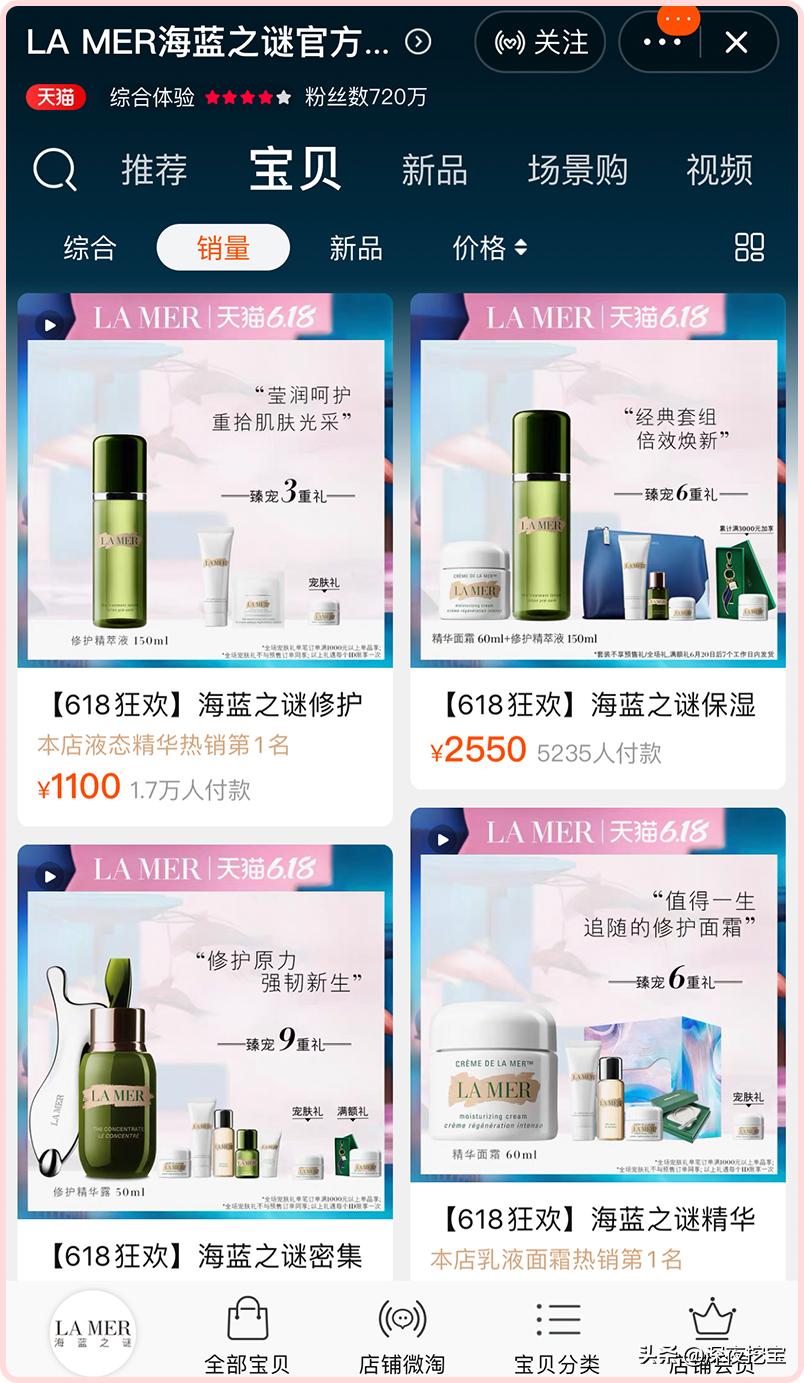Switch to the 新品 tab
804x1383 pixels.
(x=434, y=170)
